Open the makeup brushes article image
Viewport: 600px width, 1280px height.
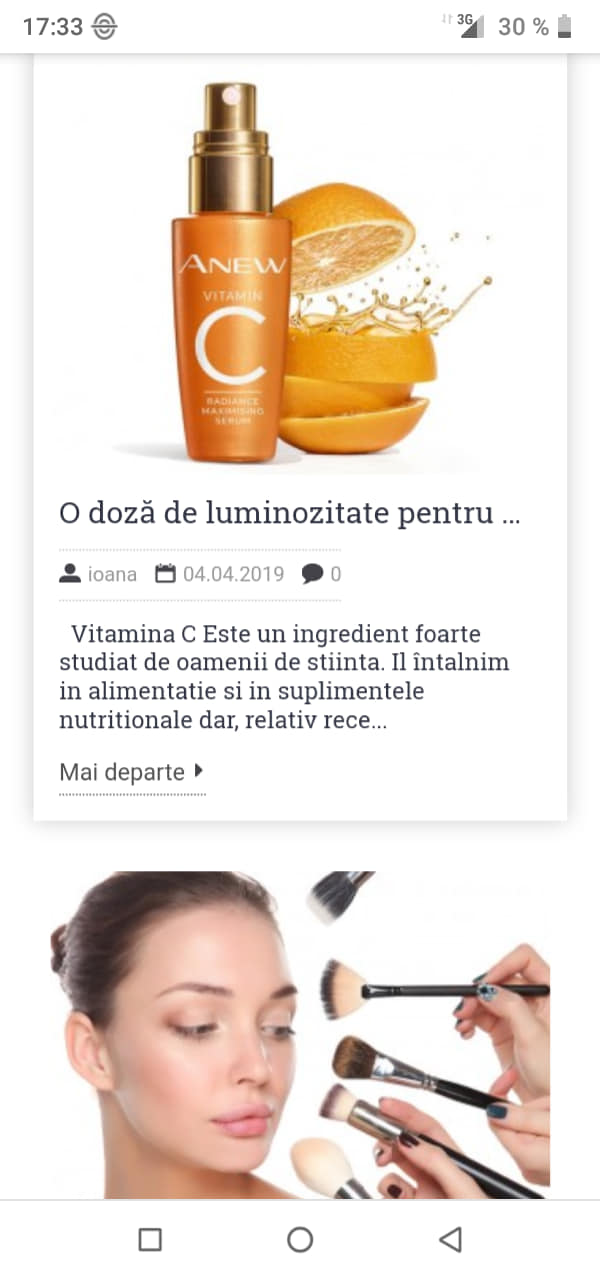pos(300,1034)
